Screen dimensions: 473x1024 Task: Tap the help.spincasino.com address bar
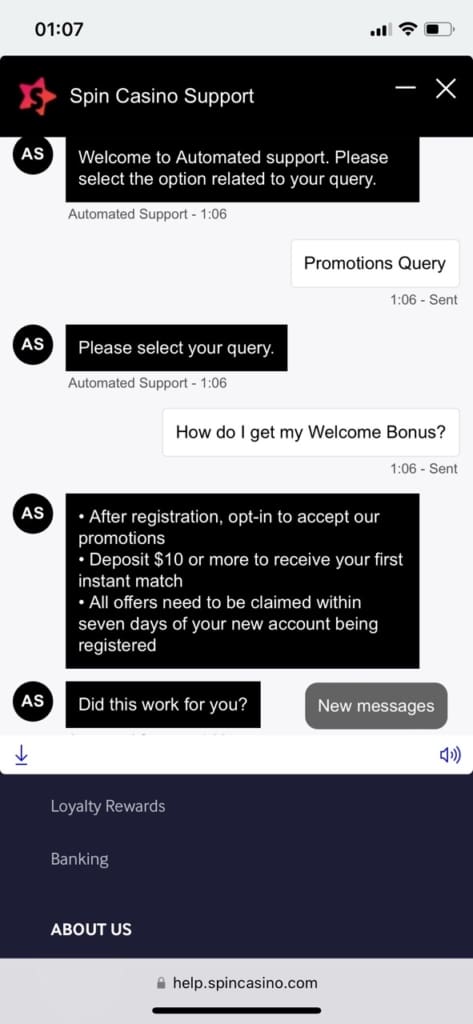236,982
